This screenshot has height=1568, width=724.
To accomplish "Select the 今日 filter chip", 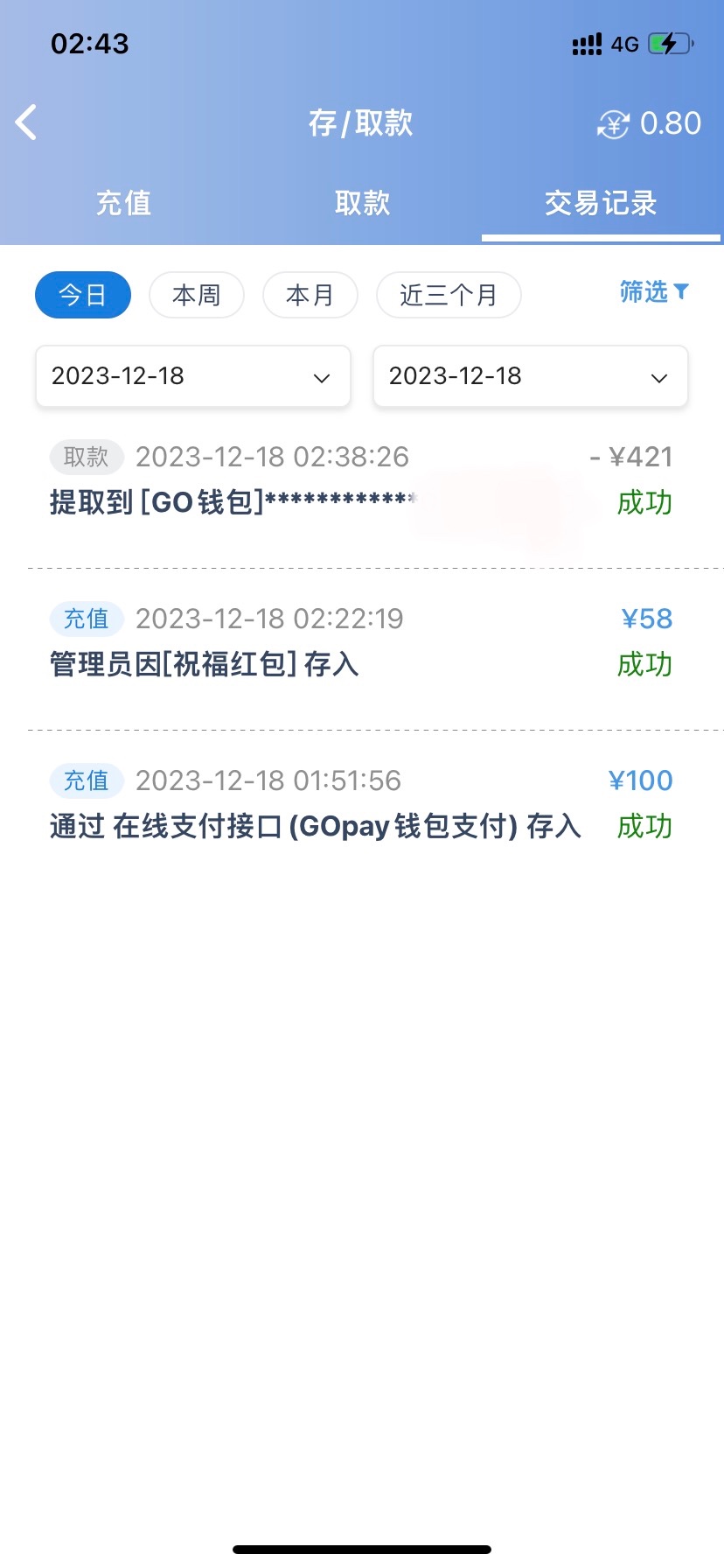I will tap(83, 295).
